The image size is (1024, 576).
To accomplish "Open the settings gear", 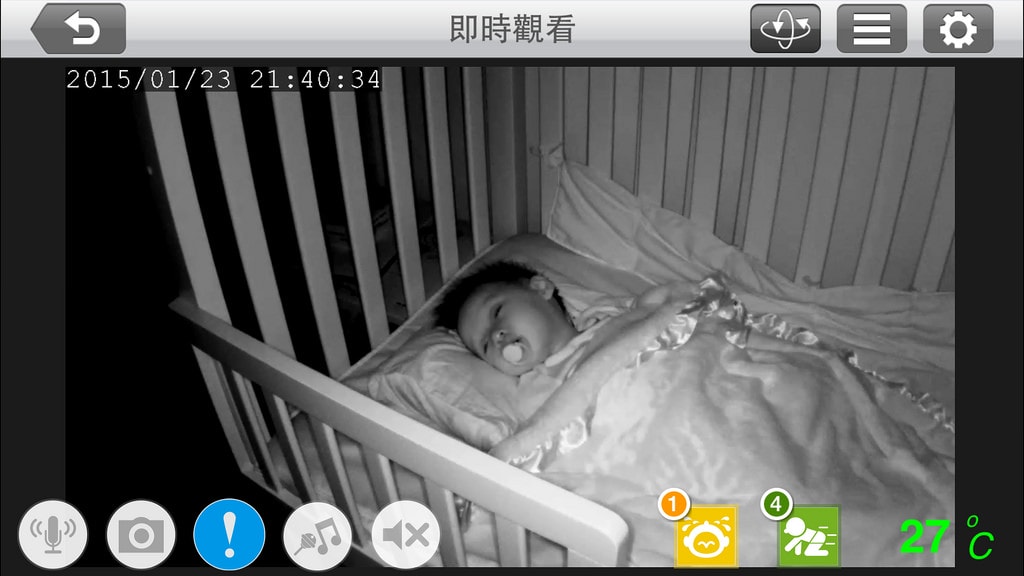I will (x=957, y=29).
